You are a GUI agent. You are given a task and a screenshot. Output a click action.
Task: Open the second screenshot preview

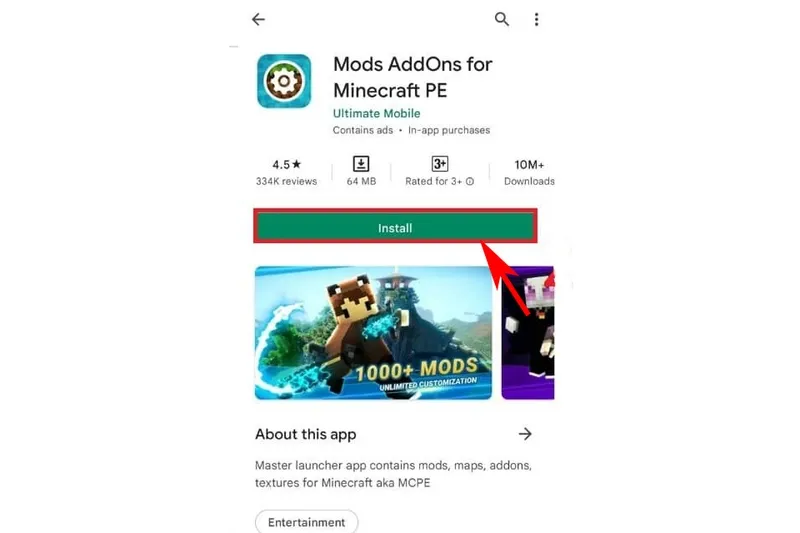528,332
